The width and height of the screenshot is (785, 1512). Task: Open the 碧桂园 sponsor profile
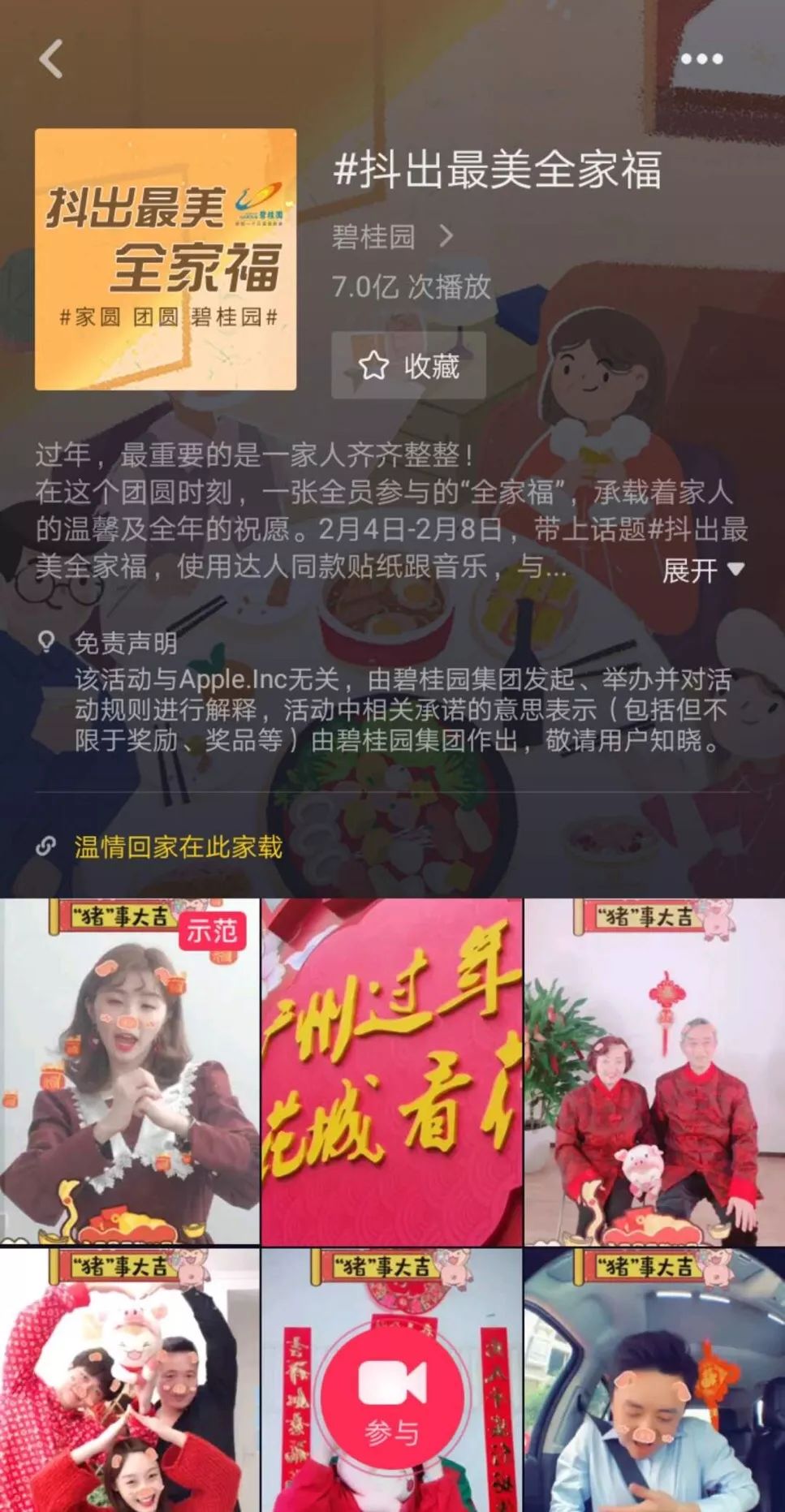391,237
